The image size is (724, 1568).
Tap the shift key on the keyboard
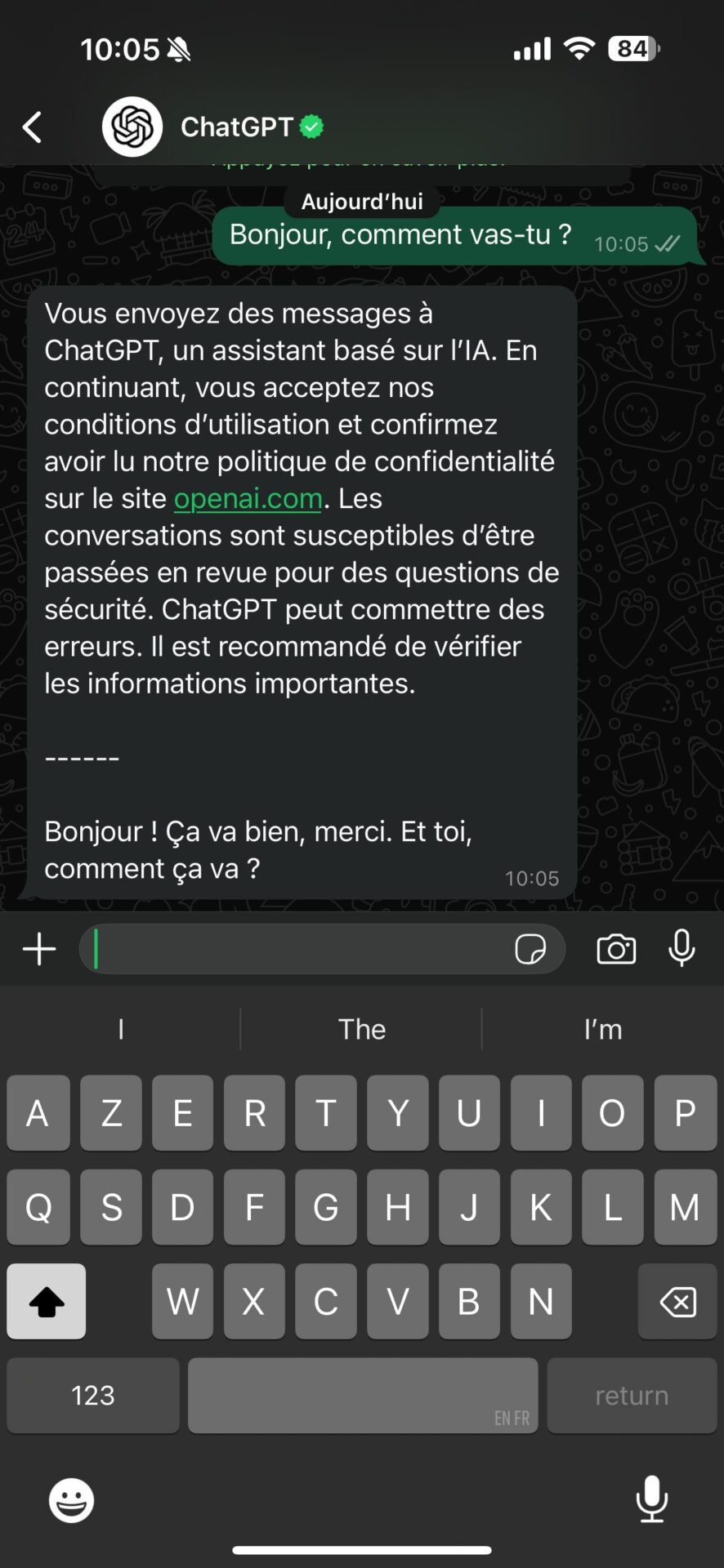(47, 1301)
